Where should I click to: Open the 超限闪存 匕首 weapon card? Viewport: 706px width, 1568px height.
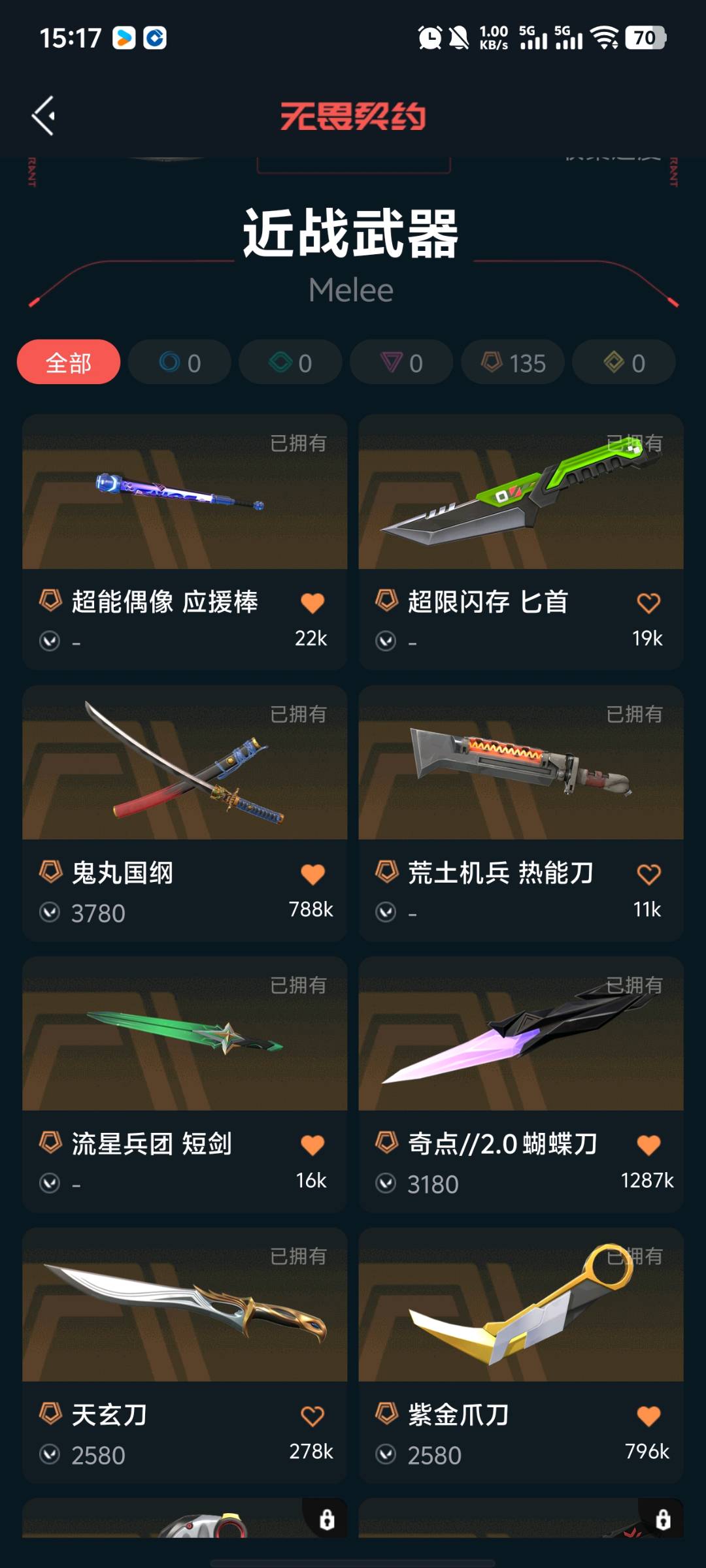[521, 497]
